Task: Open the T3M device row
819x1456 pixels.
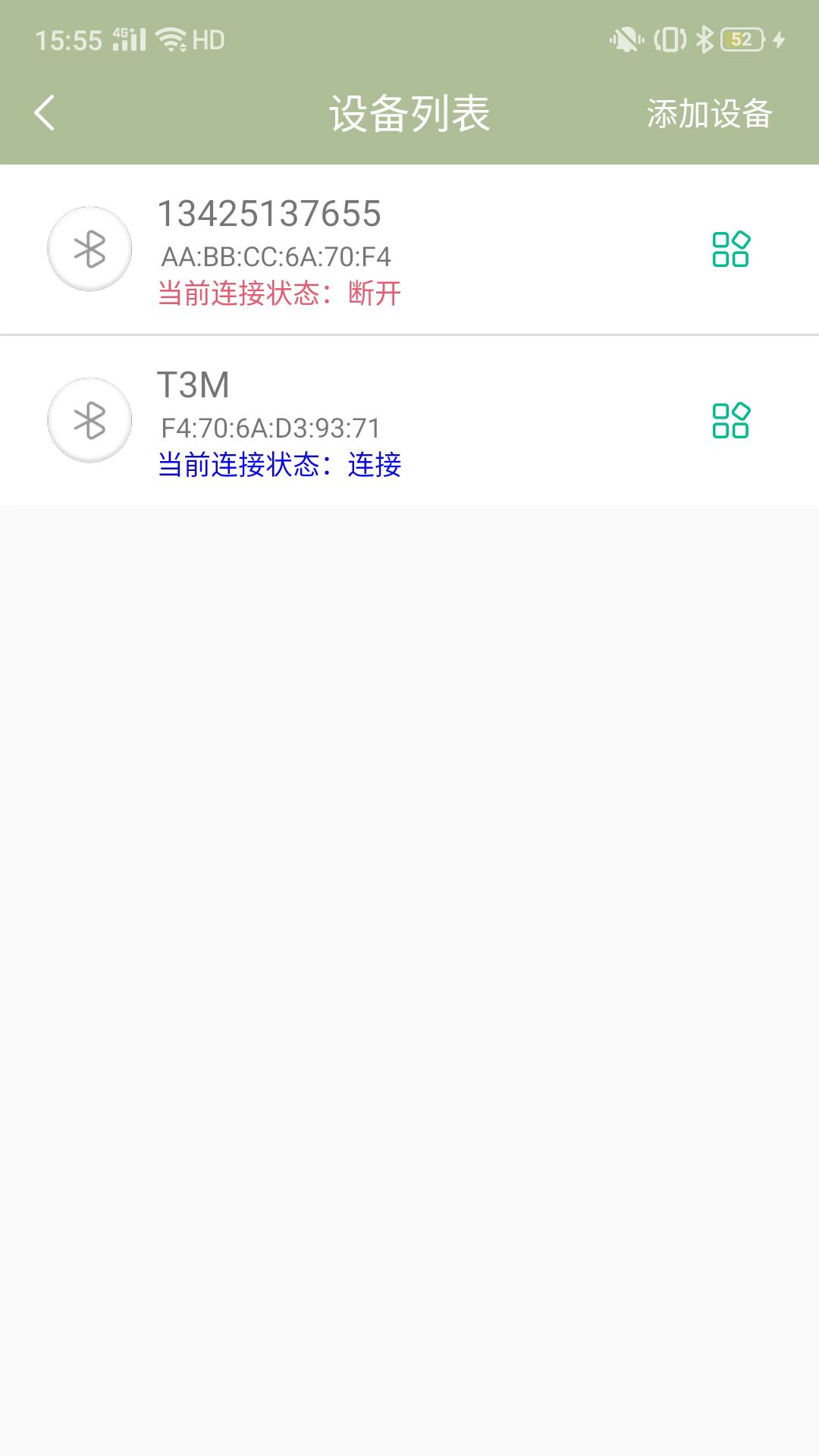Action: pos(409,421)
